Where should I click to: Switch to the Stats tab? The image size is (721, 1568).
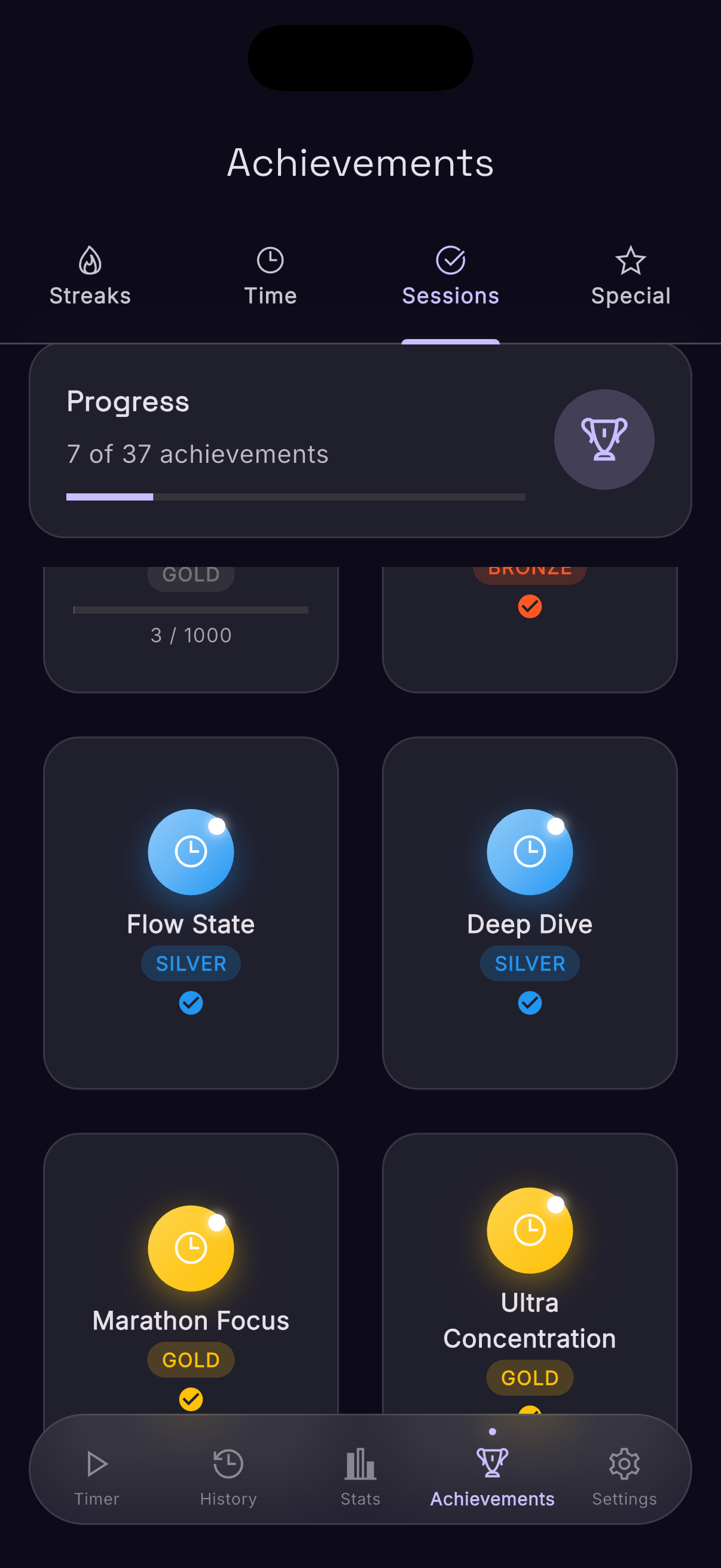[x=360, y=1472]
